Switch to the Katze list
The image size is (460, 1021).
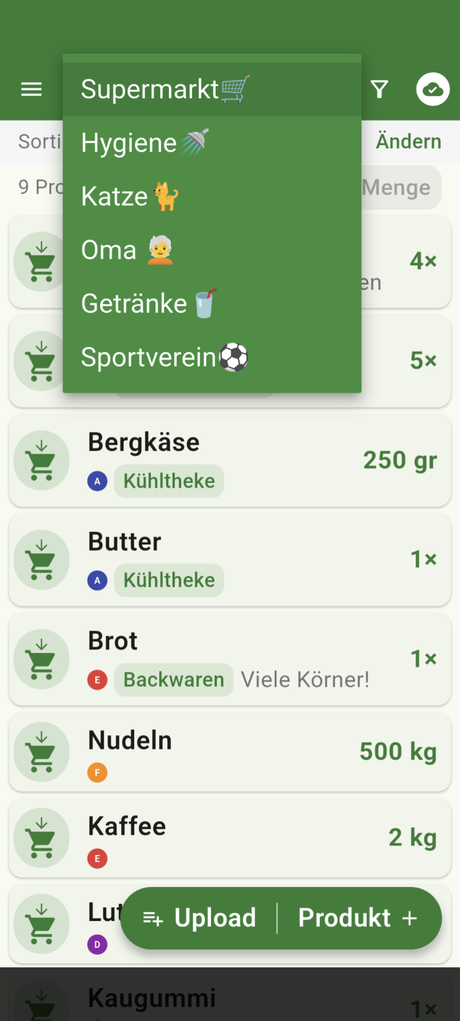(212, 196)
